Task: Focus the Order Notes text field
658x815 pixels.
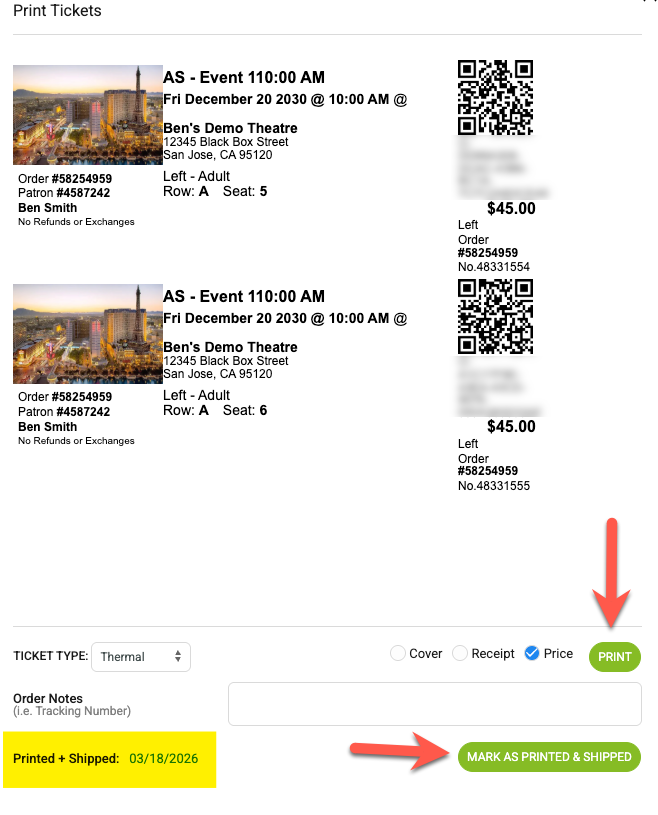Action: point(435,704)
